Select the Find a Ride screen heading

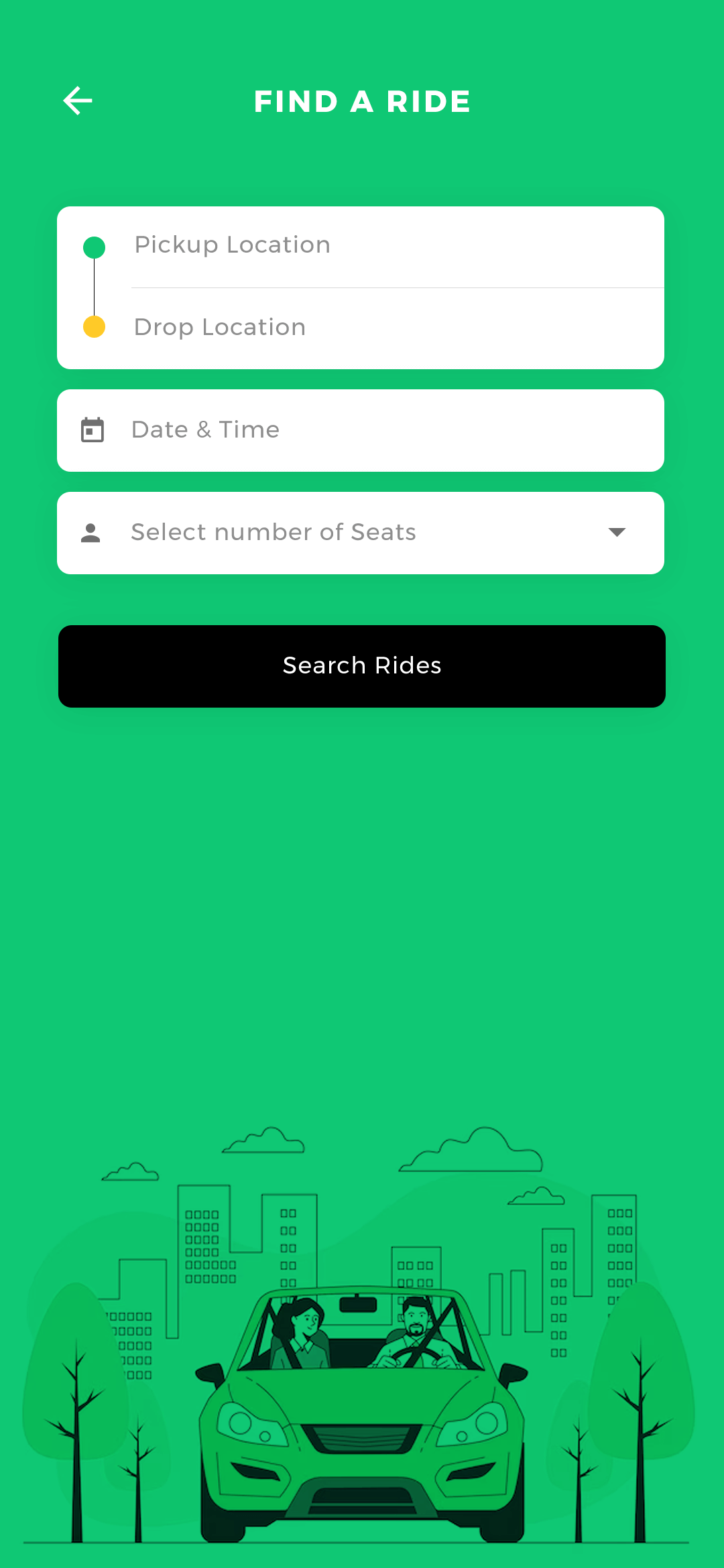point(362,101)
